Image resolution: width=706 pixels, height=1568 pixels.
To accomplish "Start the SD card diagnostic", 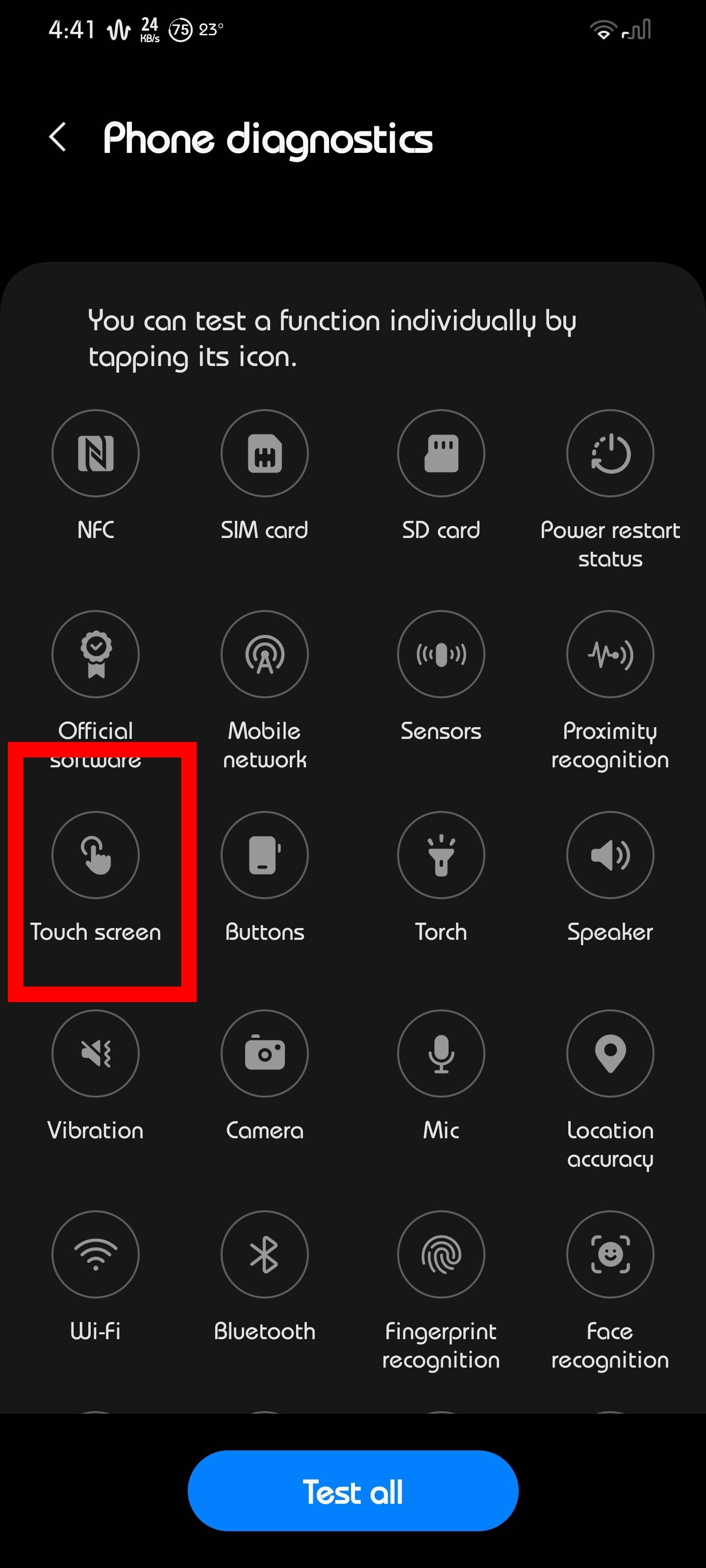I will (x=441, y=453).
